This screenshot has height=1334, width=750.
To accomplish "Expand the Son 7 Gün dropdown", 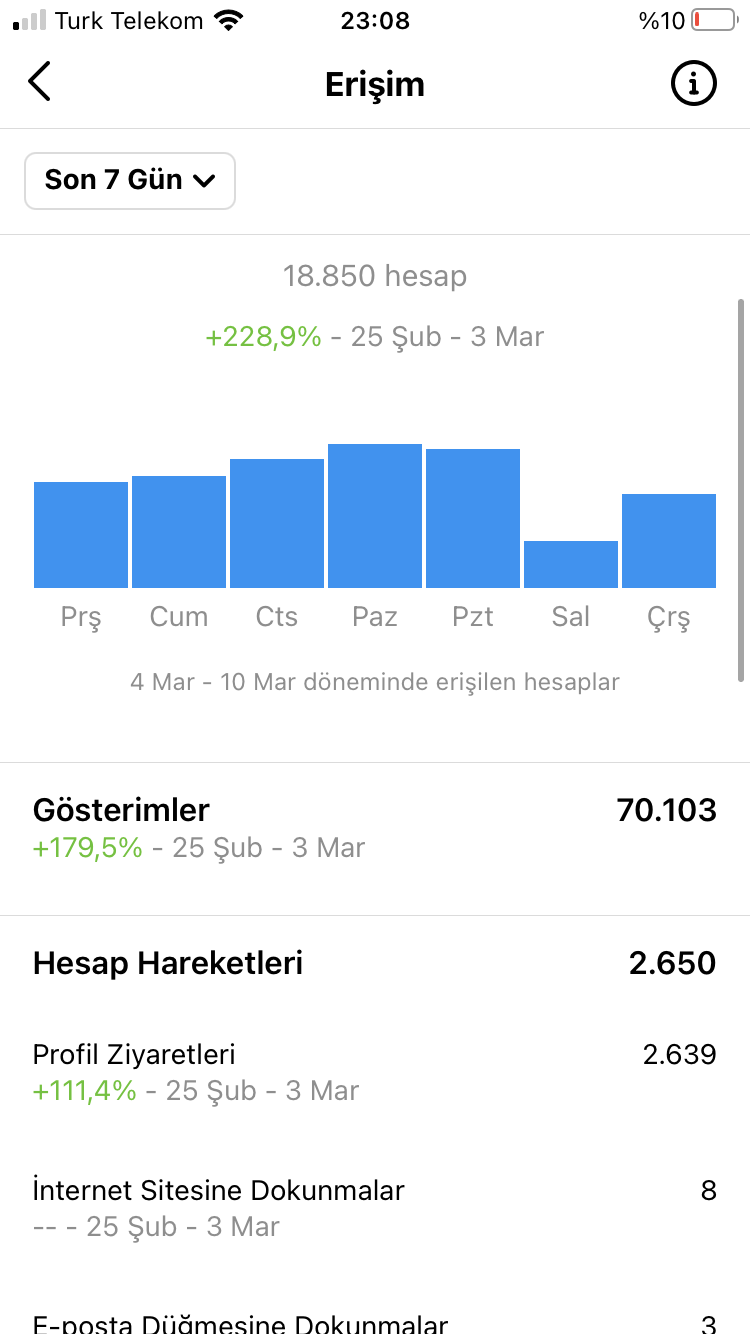I will pyautogui.click(x=130, y=181).
